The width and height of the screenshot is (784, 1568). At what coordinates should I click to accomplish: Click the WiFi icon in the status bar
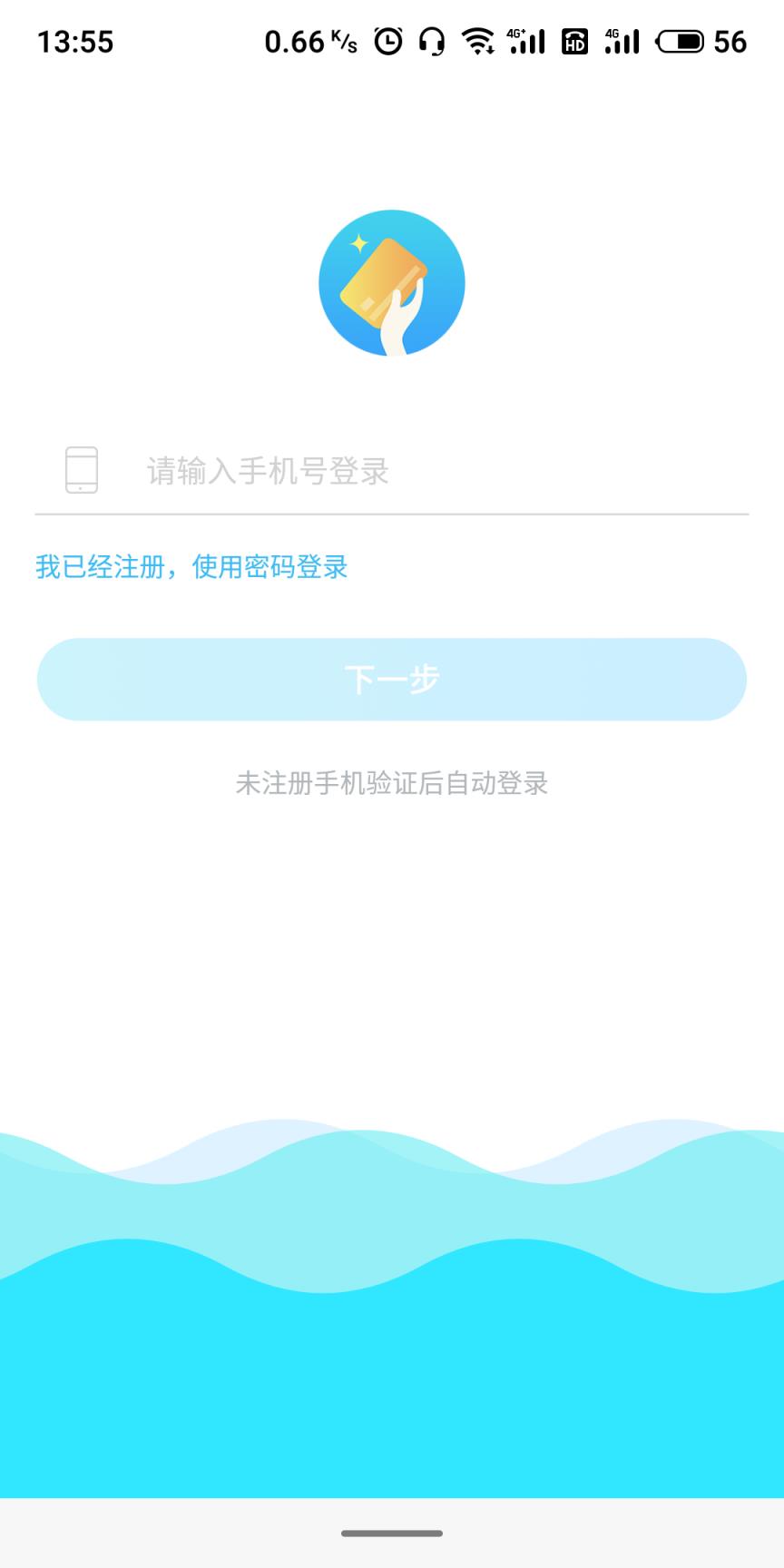476,41
